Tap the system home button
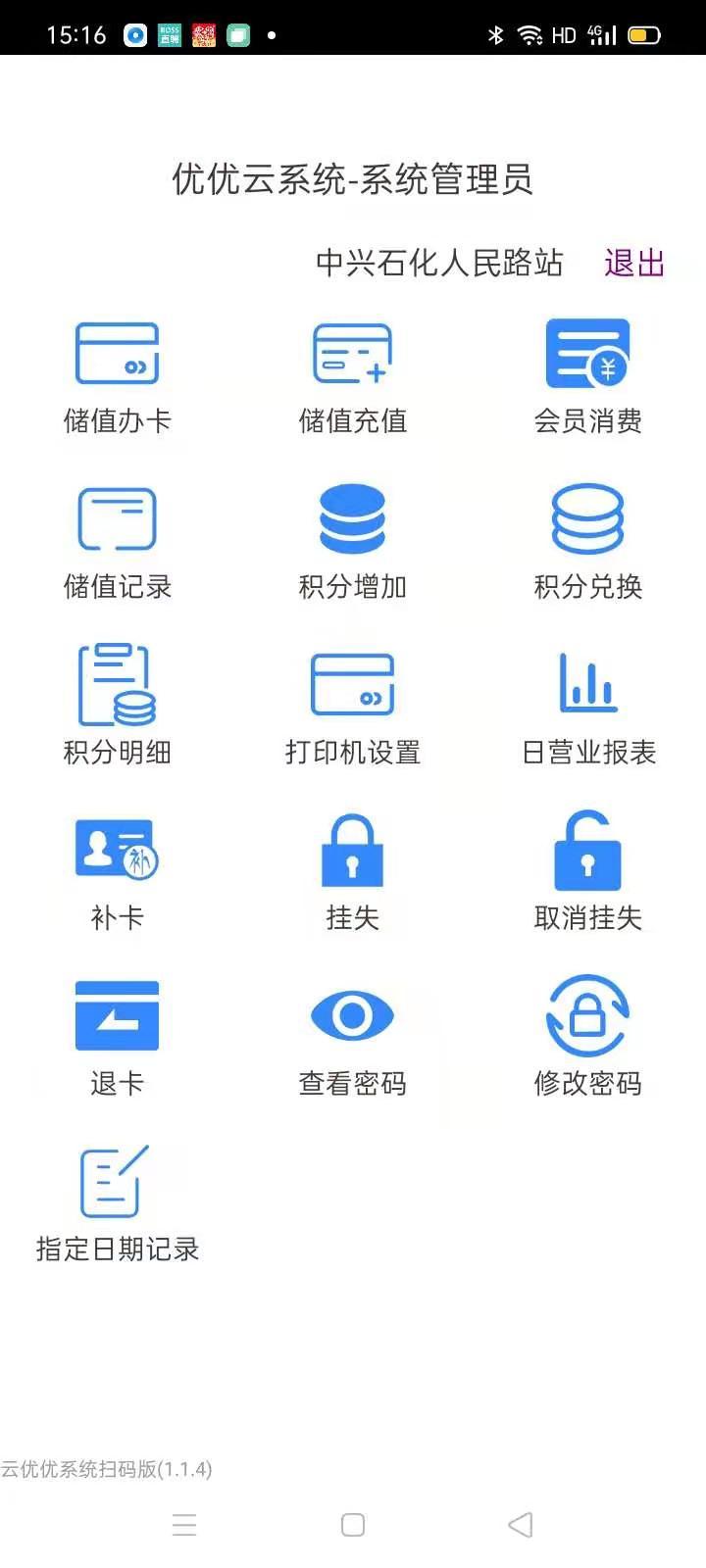This screenshot has width=706, height=1568. pyautogui.click(x=353, y=1525)
